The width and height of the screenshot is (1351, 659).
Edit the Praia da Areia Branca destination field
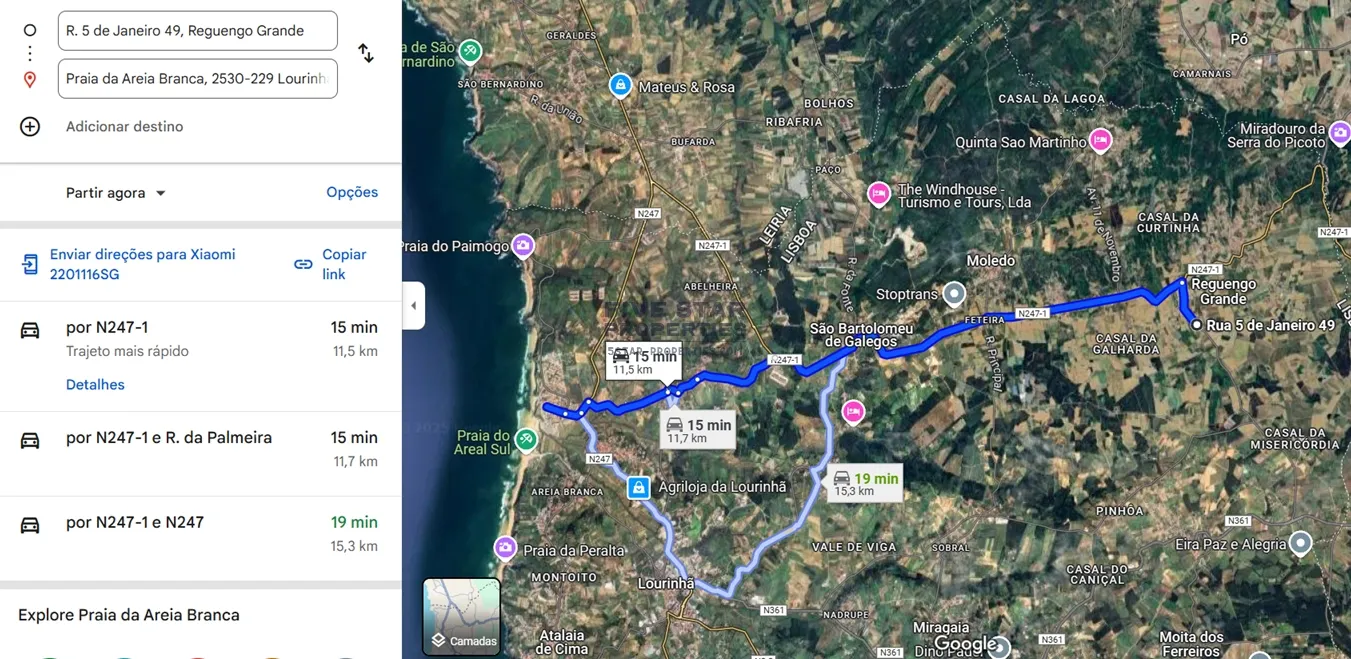[x=197, y=79]
